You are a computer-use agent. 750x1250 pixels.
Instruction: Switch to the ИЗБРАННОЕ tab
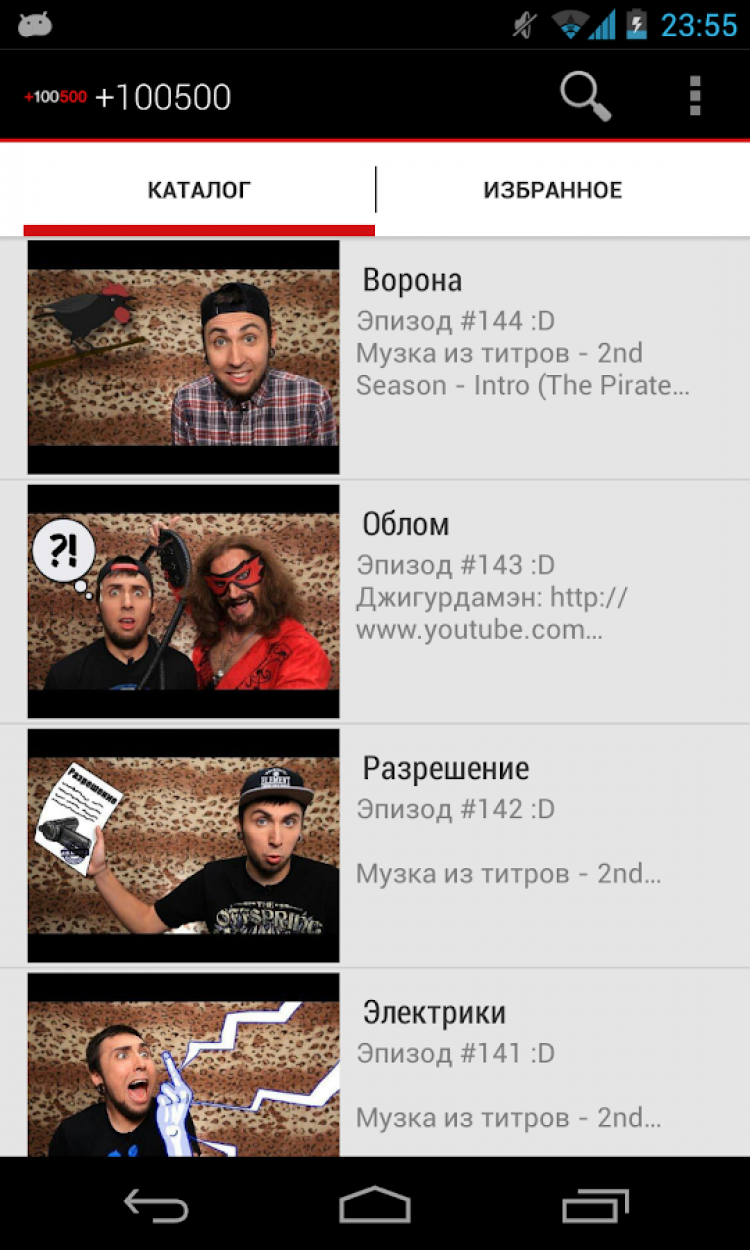point(553,190)
